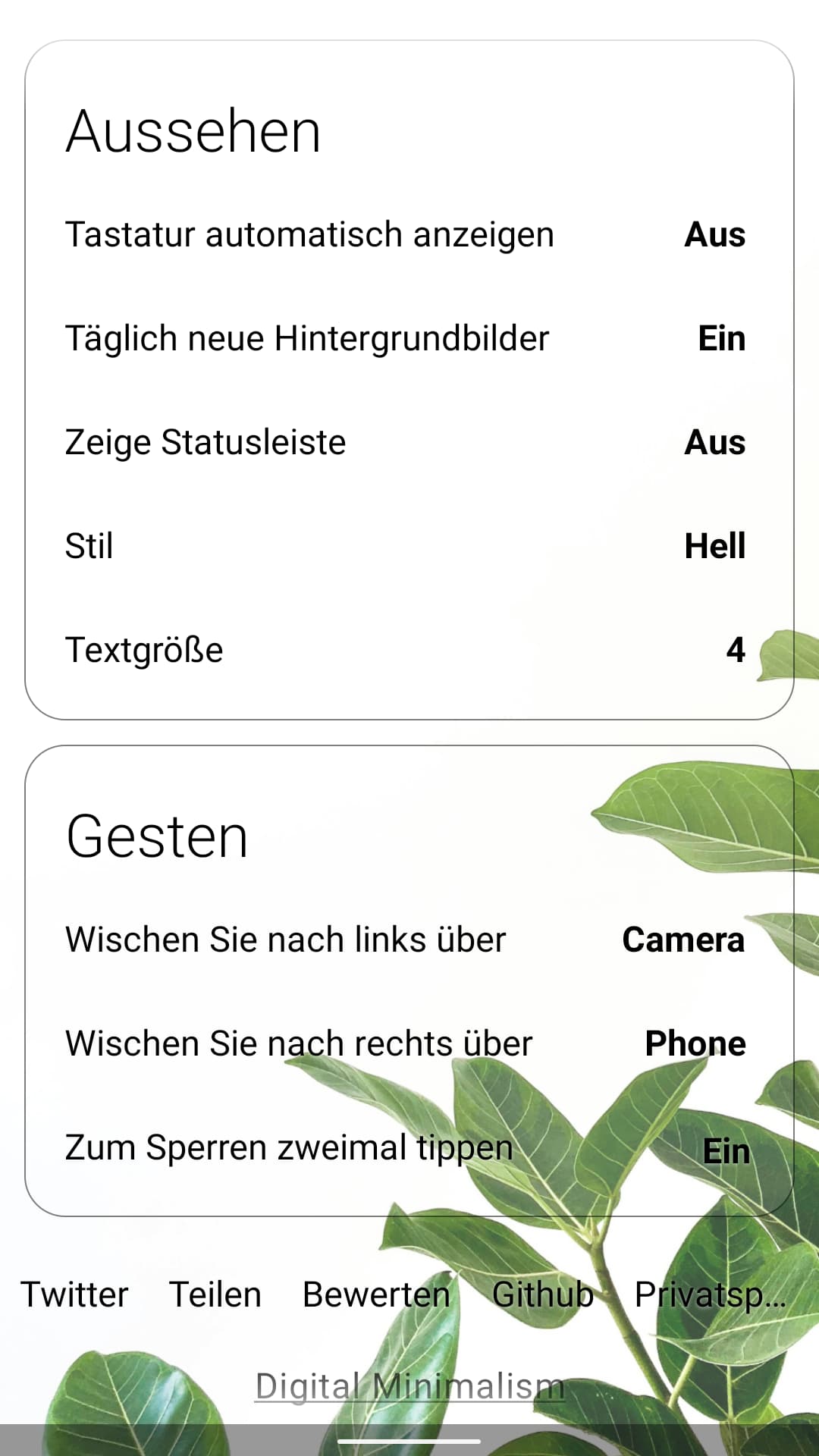This screenshot has height=1456, width=819.
Task: Toggle Tastatur automatisch anzeigen setting
Action: pyautogui.click(x=714, y=235)
